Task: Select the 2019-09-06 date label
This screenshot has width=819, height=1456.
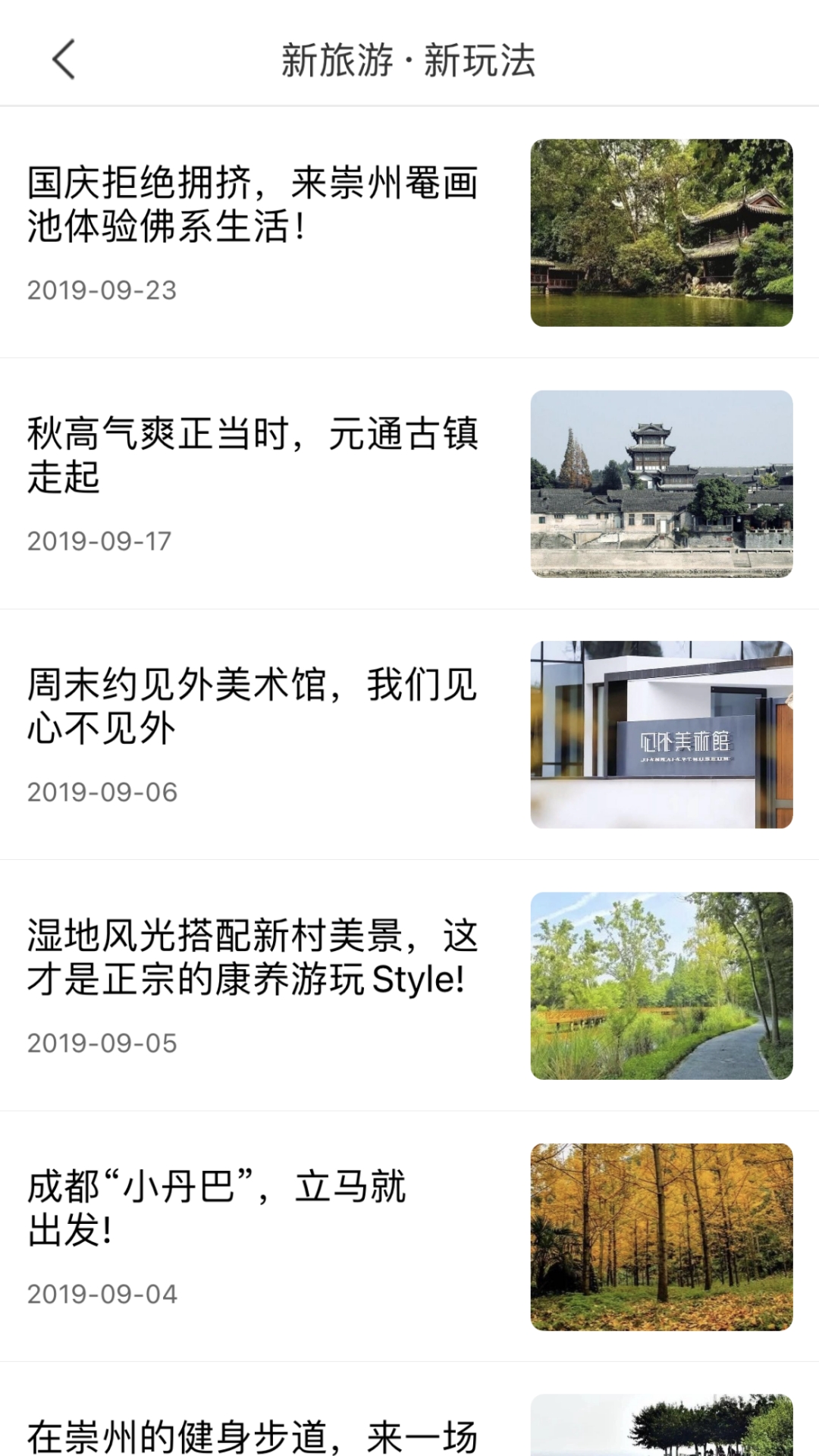Action: tap(102, 793)
